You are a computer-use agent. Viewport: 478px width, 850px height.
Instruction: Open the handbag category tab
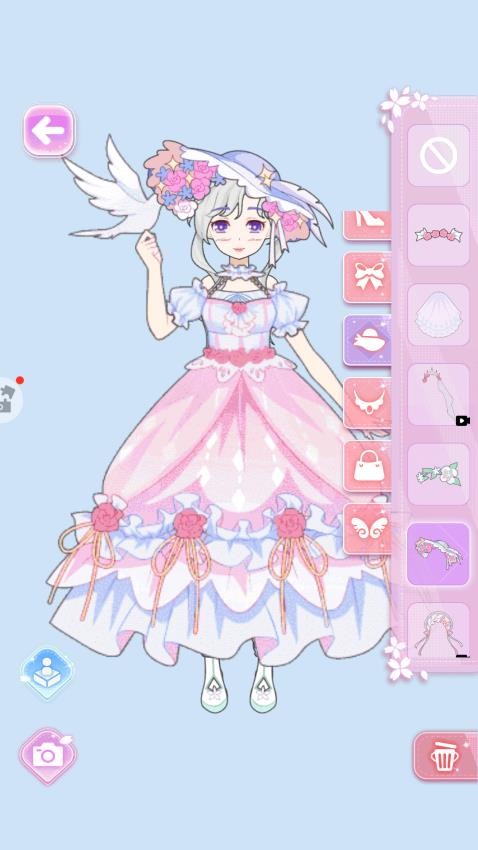pyautogui.click(x=368, y=466)
